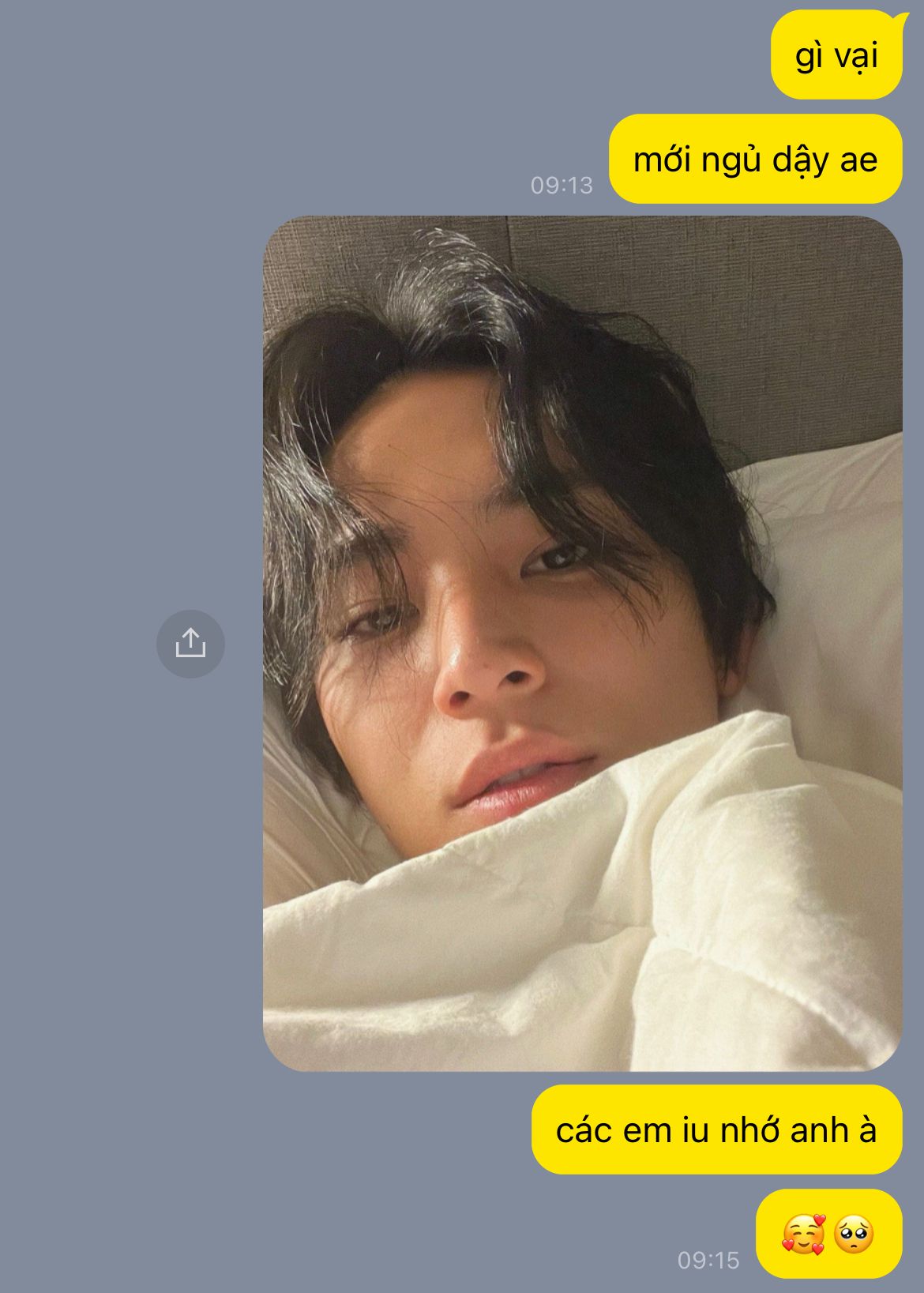924x1293 pixels.
Task: Open the sent photo in full view
Action: (x=582, y=643)
